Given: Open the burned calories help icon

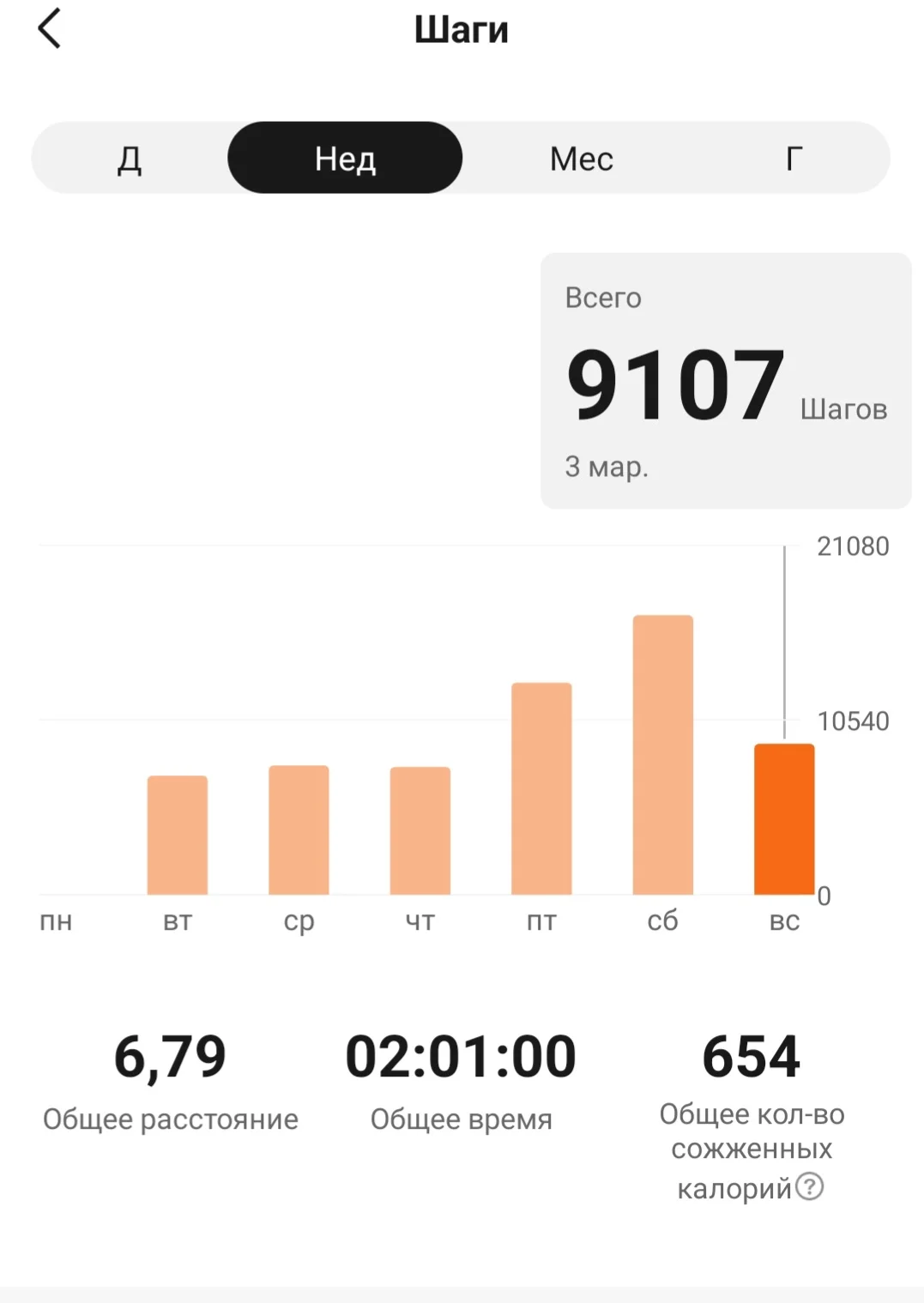Looking at the screenshot, I should (809, 1187).
